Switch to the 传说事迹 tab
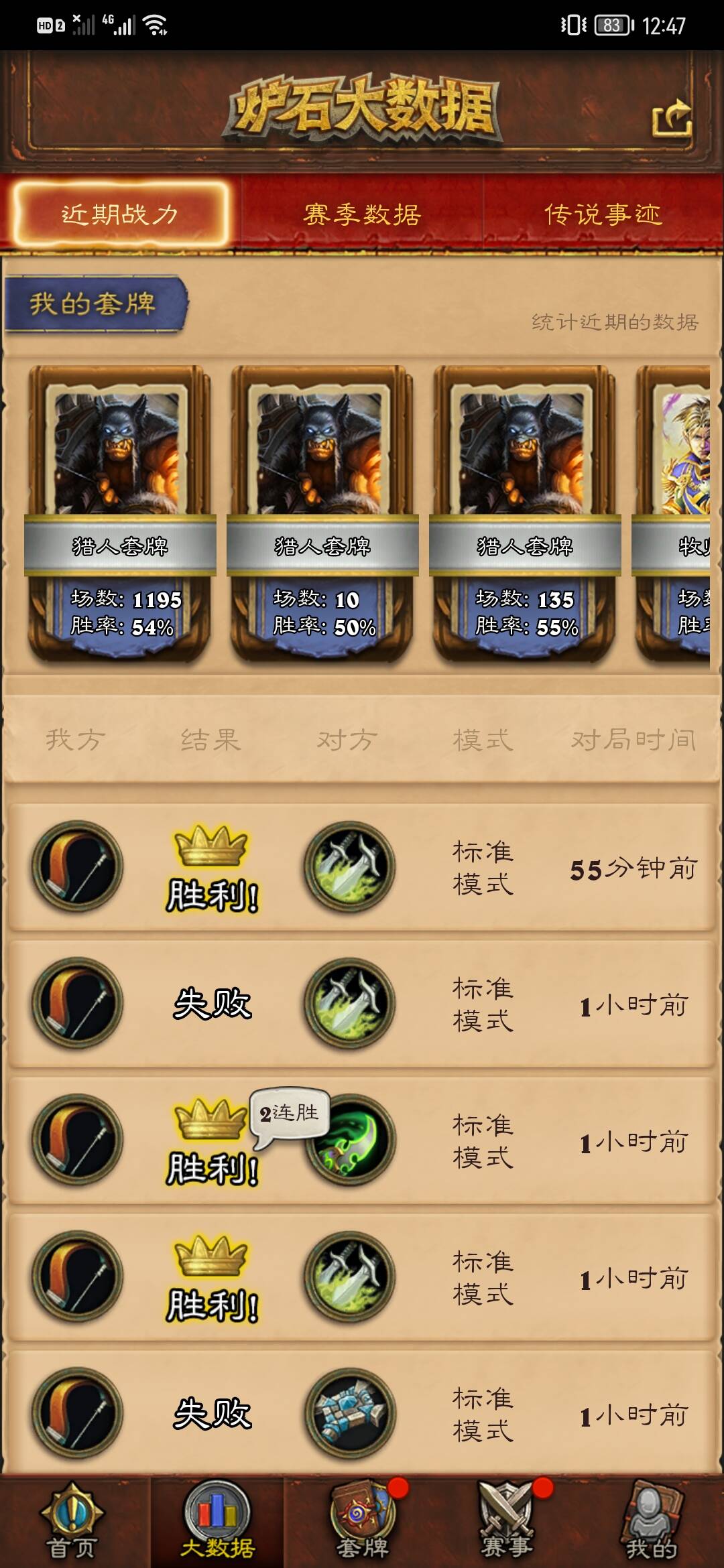The height and width of the screenshot is (1568, 724). pos(603,214)
